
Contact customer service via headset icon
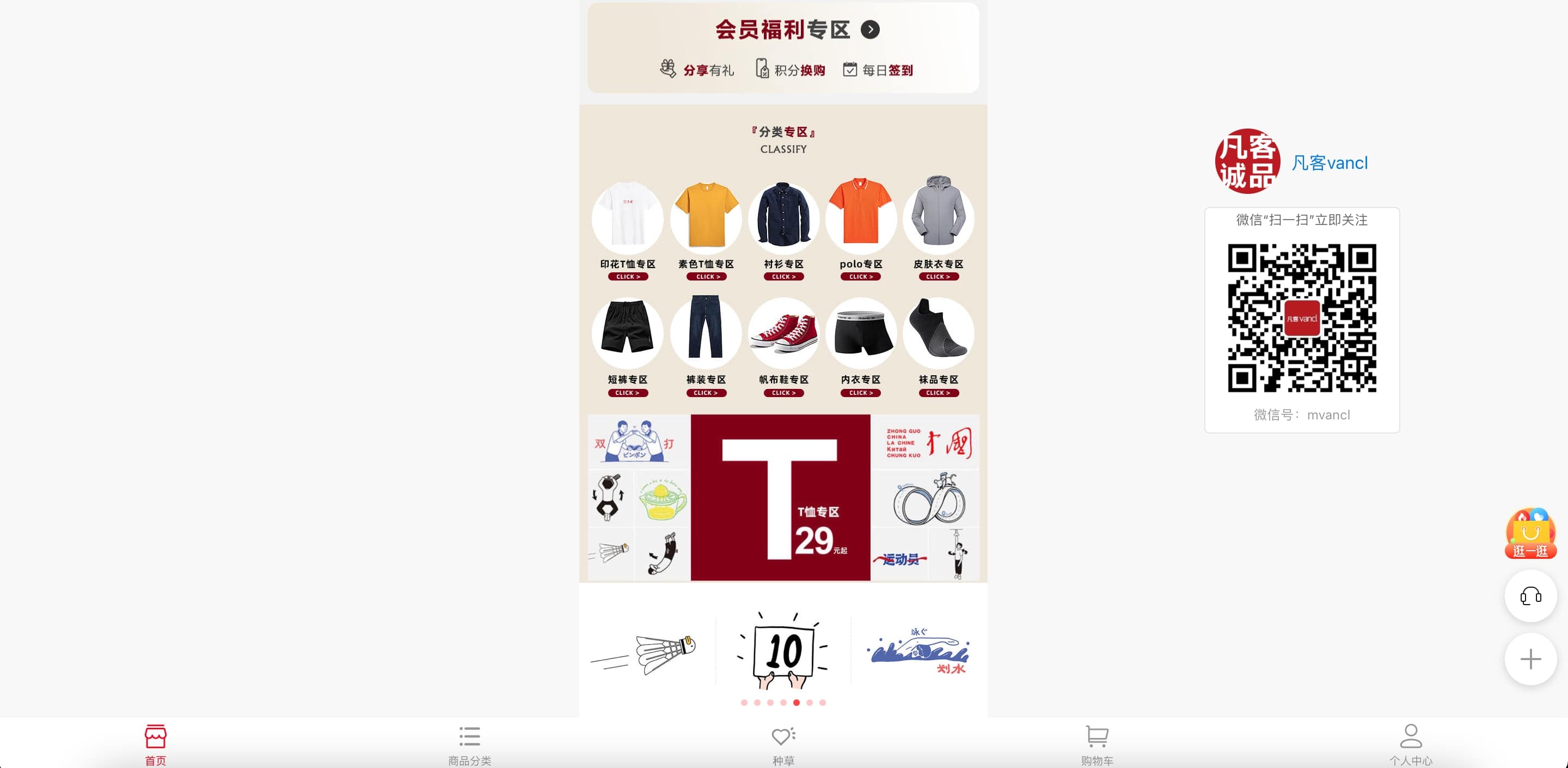pyautogui.click(x=1530, y=596)
